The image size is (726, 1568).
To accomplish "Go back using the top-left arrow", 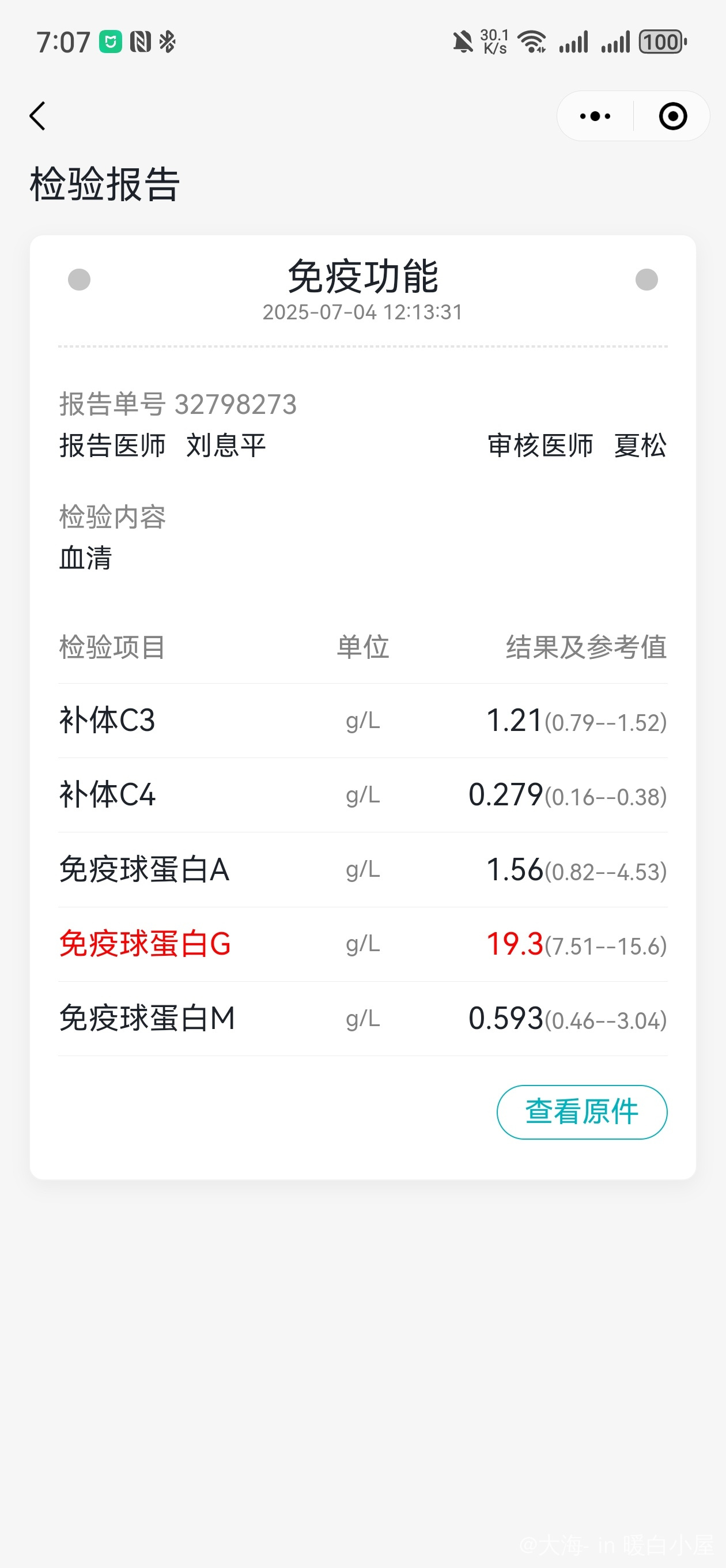I will point(37,116).
